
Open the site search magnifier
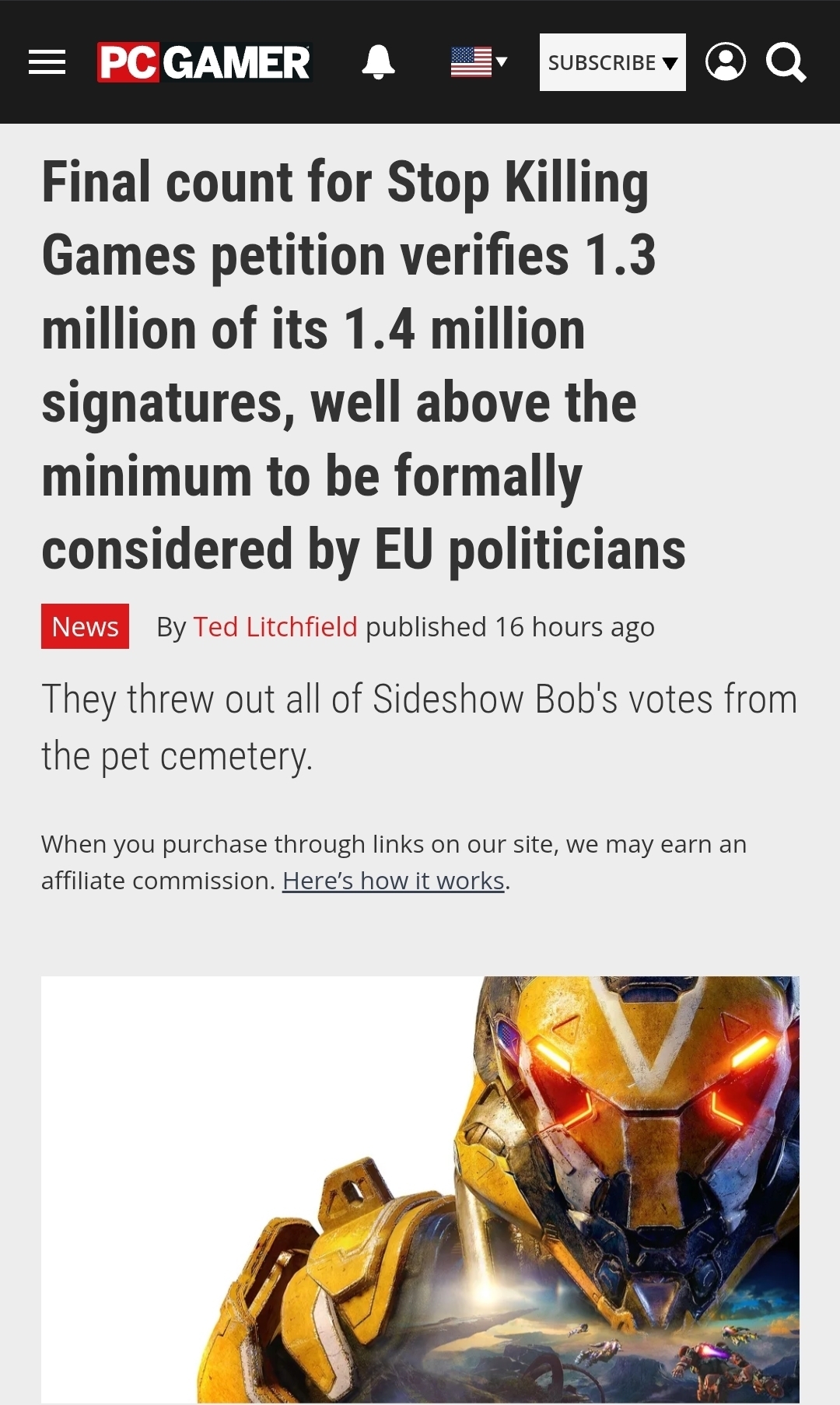(786, 62)
